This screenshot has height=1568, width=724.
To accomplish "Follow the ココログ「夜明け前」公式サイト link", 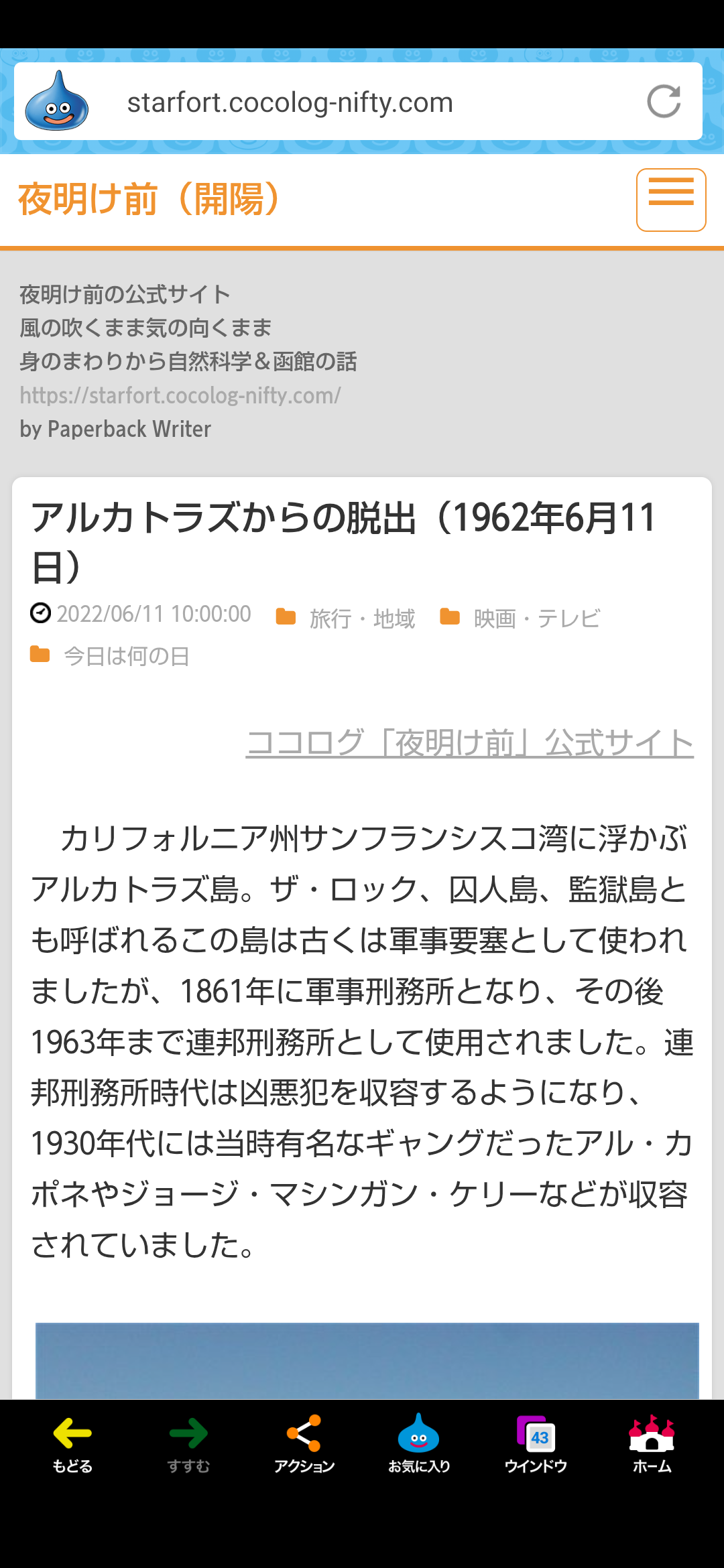I will click(x=469, y=742).
